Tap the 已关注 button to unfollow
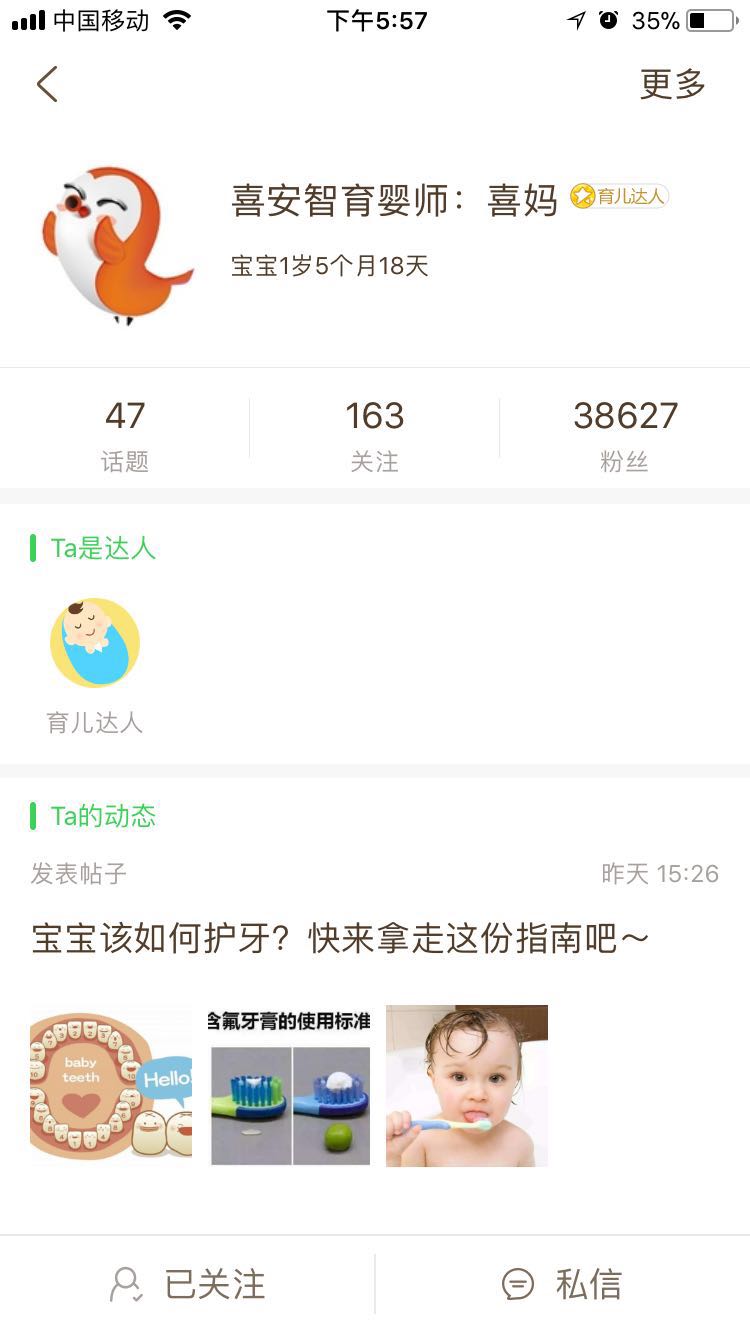The width and height of the screenshot is (750, 1334). (188, 1284)
